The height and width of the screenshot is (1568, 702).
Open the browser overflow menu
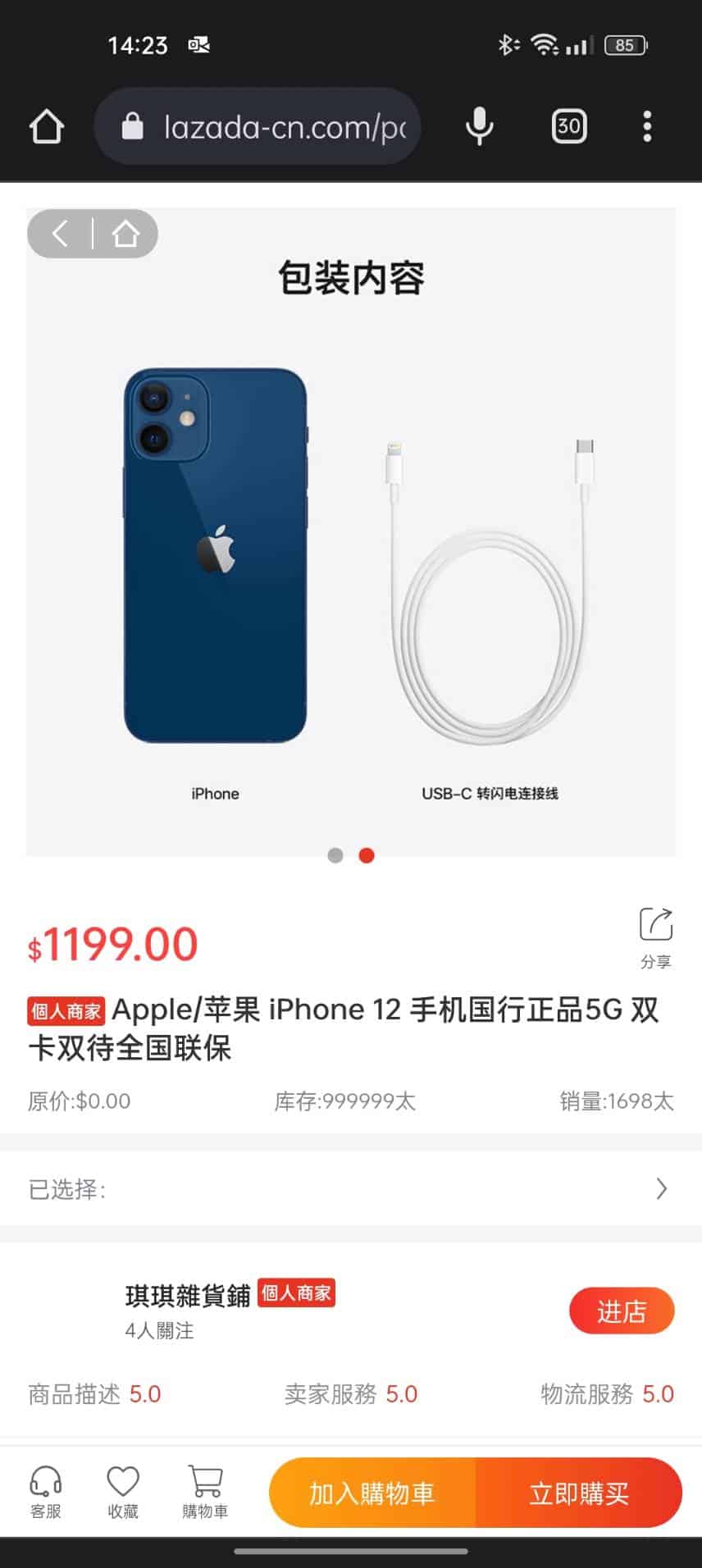point(647,127)
